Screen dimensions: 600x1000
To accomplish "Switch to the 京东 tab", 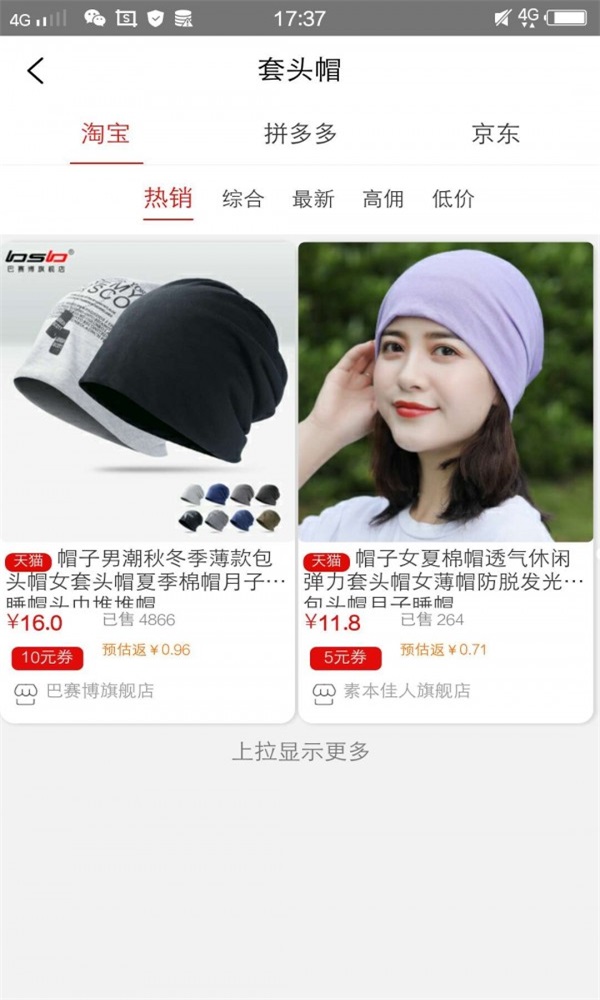I will pyautogui.click(x=495, y=134).
